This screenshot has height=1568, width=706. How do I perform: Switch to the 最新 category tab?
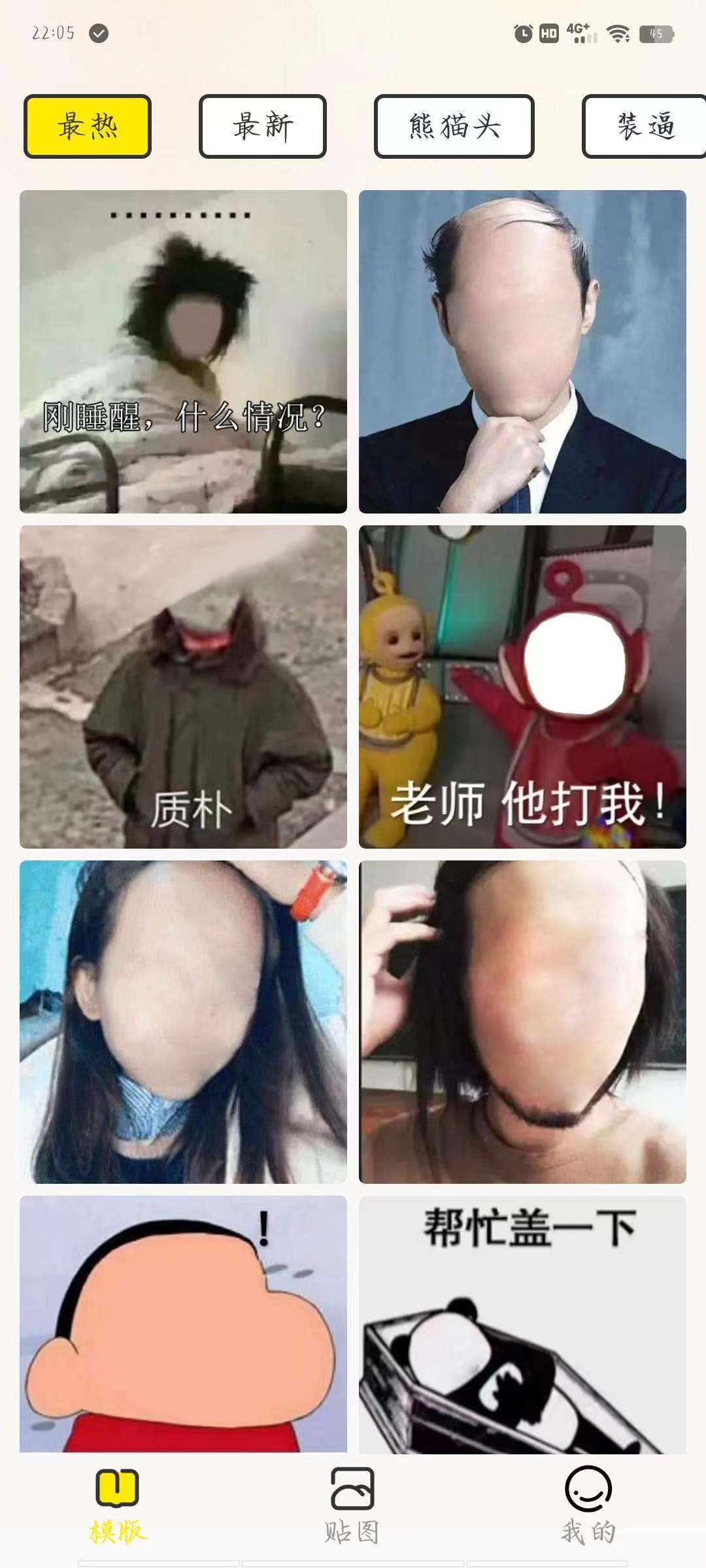click(263, 127)
